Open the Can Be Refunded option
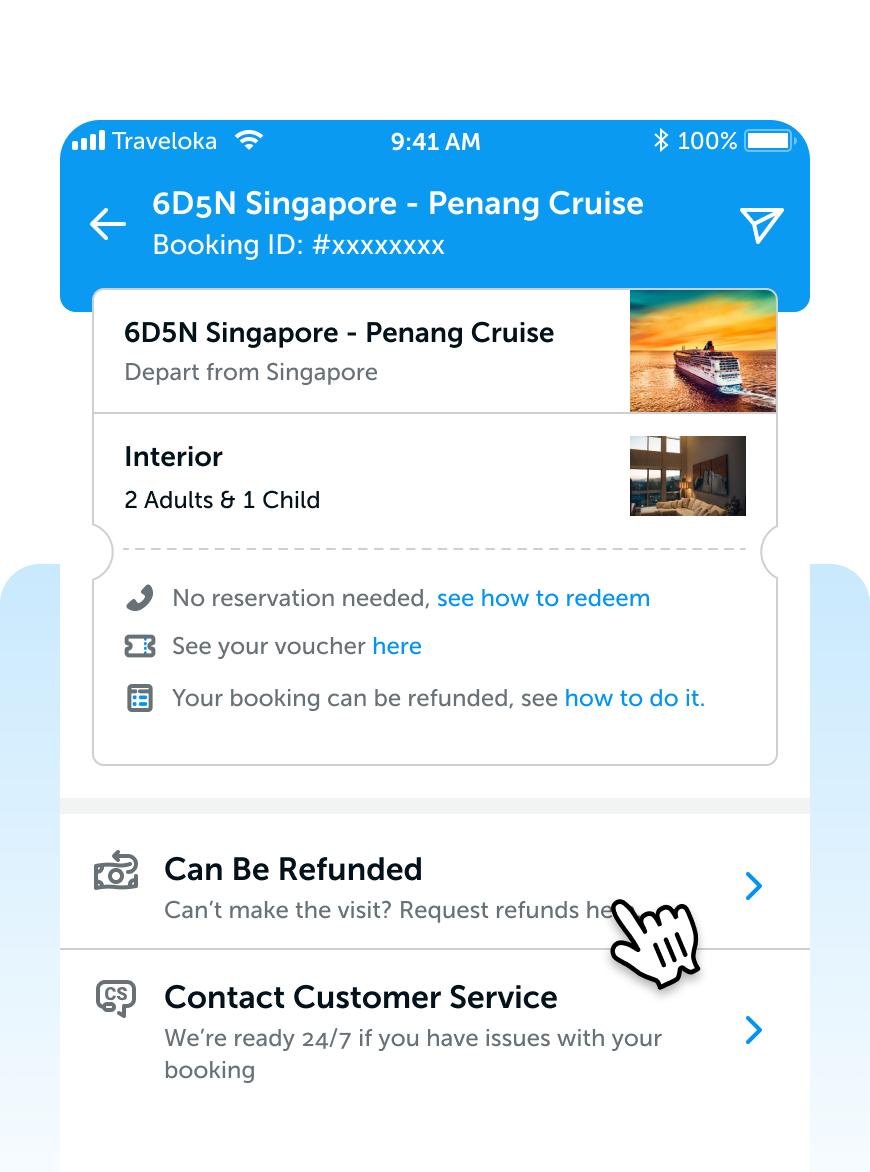This screenshot has width=870, height=1172. click(x=293, y=870)
